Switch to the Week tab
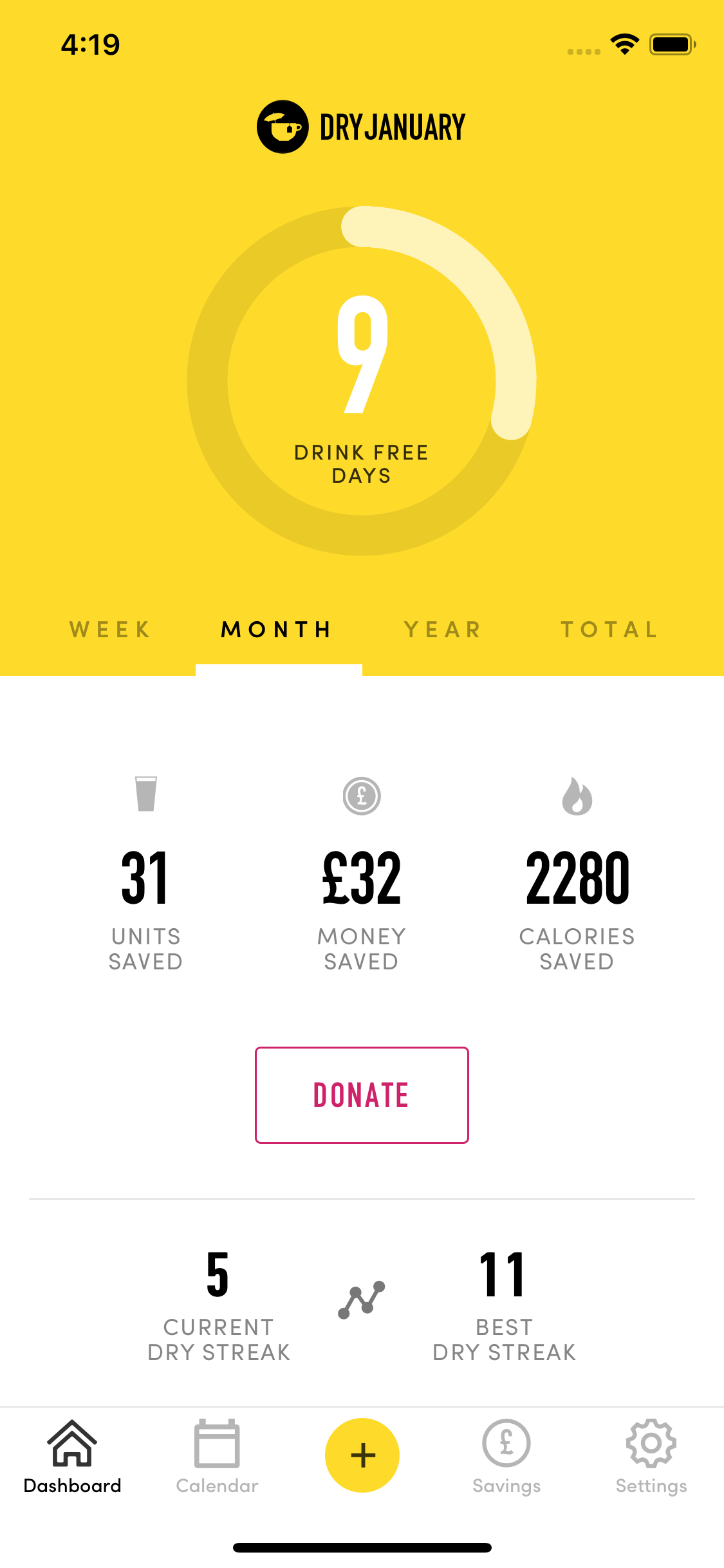Image resolution: width=724 pixels, height=1568 pixels. (110, 629)
